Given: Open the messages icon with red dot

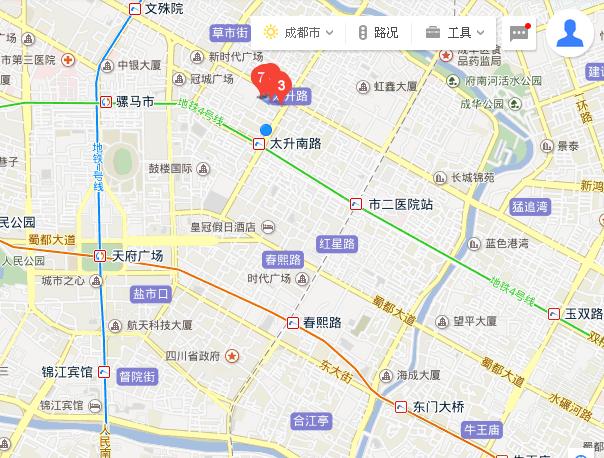Looking at the screenshot, I should [519, 32].
